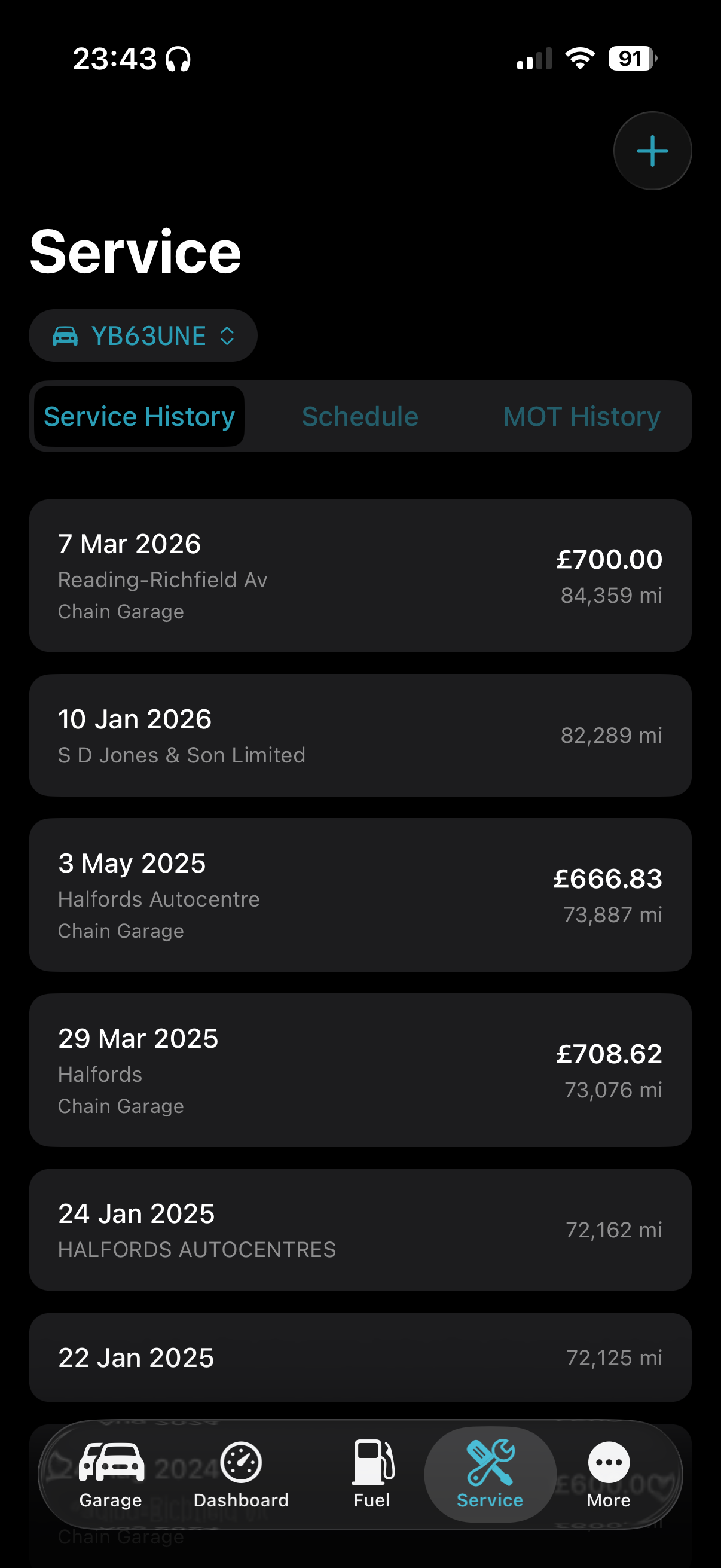Open the vehicle switcher chevron control
This screenshot has width=721, height=1568.
(x=227, y=335)
